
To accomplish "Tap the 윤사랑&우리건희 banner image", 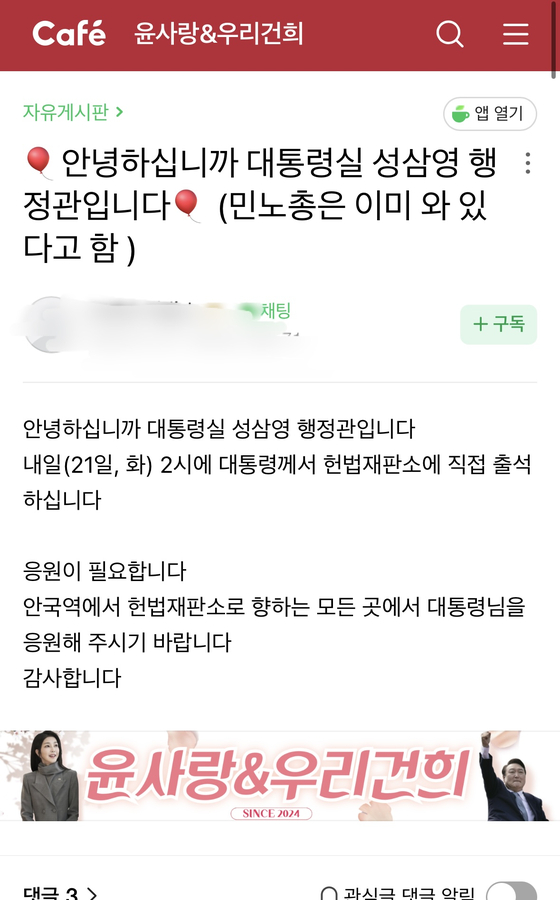I will point(280,775).
